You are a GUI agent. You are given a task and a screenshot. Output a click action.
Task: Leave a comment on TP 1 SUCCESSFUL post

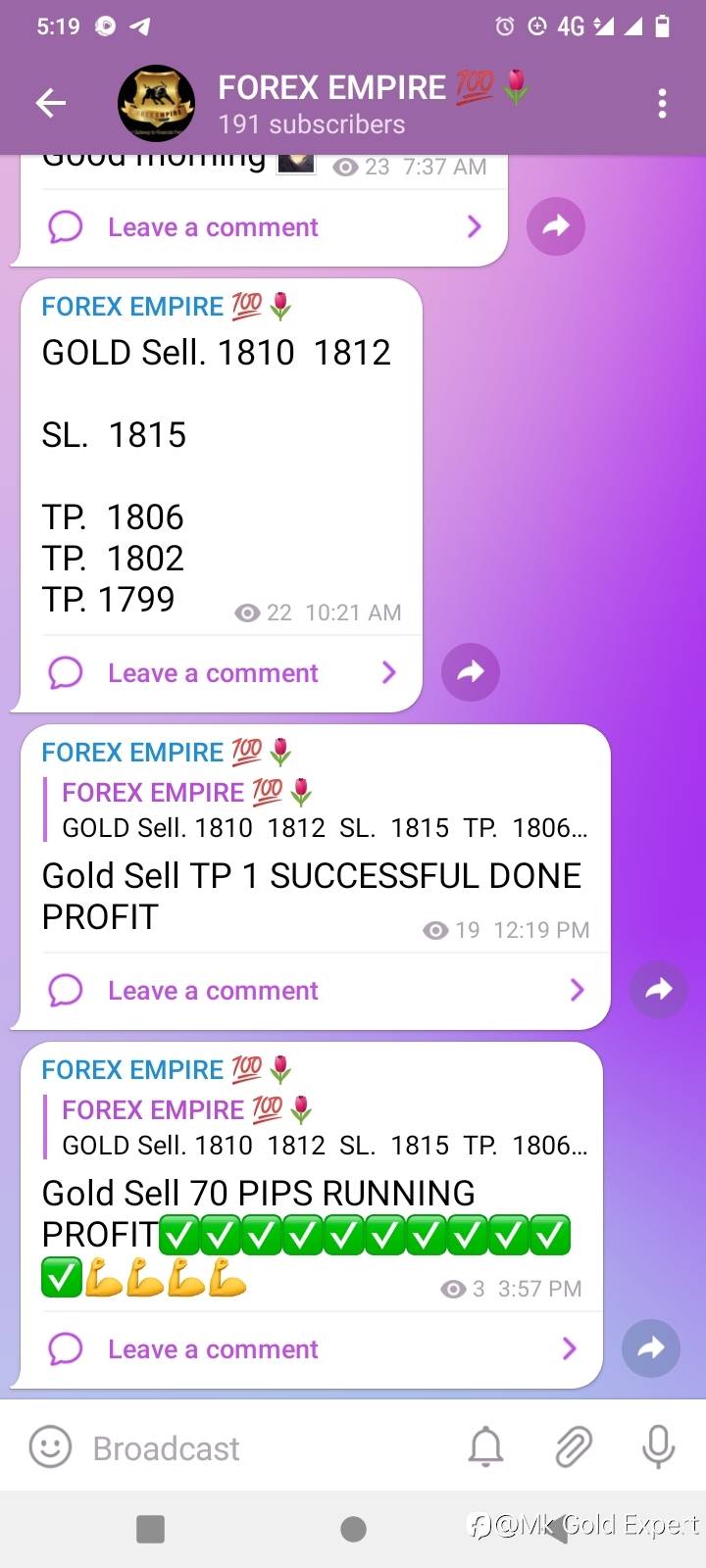pos(316,991)
